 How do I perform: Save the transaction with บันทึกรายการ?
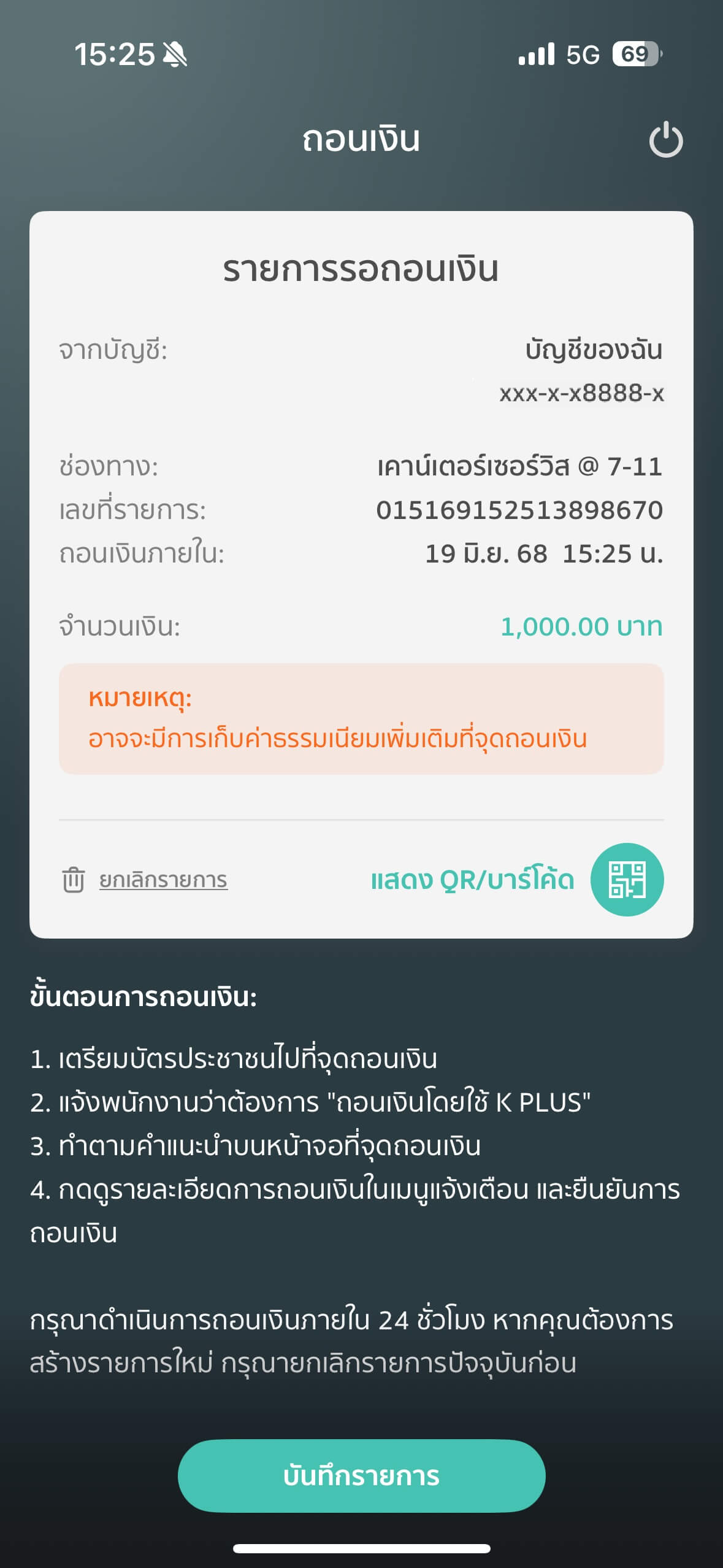[361, 1475]
